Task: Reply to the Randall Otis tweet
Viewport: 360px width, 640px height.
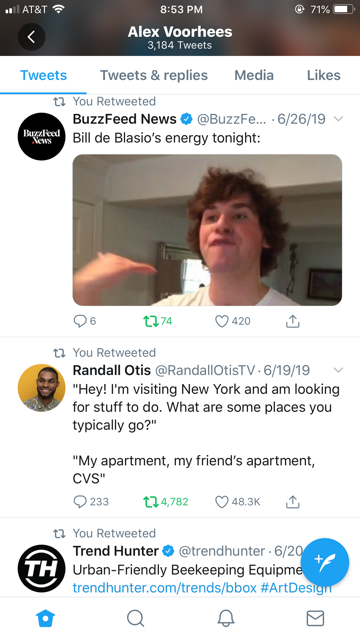Action: 91,502
